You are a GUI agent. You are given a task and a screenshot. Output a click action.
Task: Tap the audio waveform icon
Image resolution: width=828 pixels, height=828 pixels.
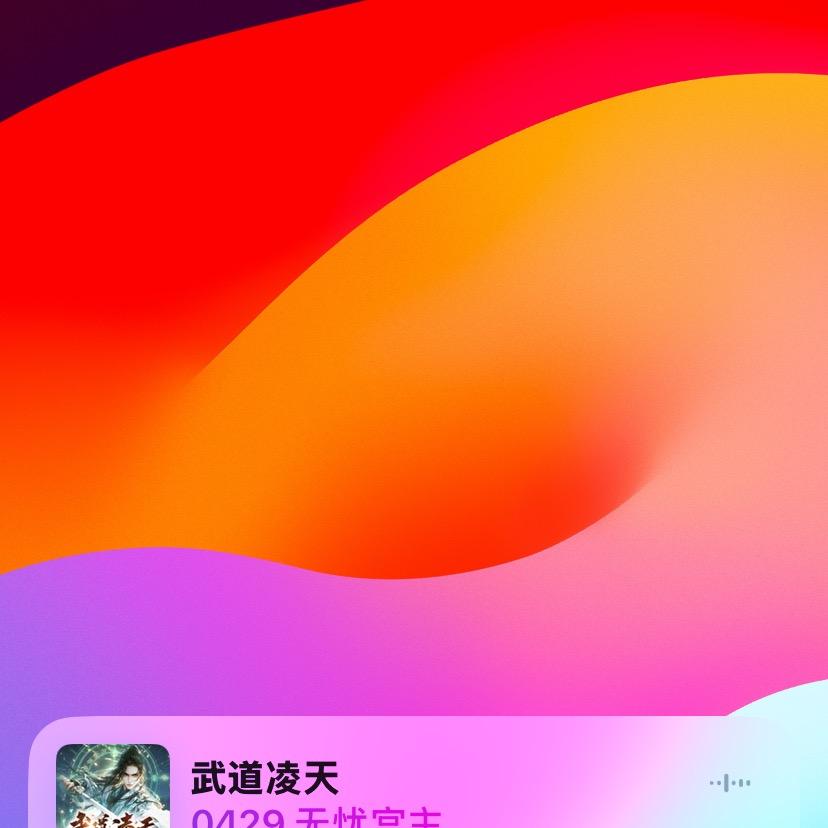coord(730,783)
